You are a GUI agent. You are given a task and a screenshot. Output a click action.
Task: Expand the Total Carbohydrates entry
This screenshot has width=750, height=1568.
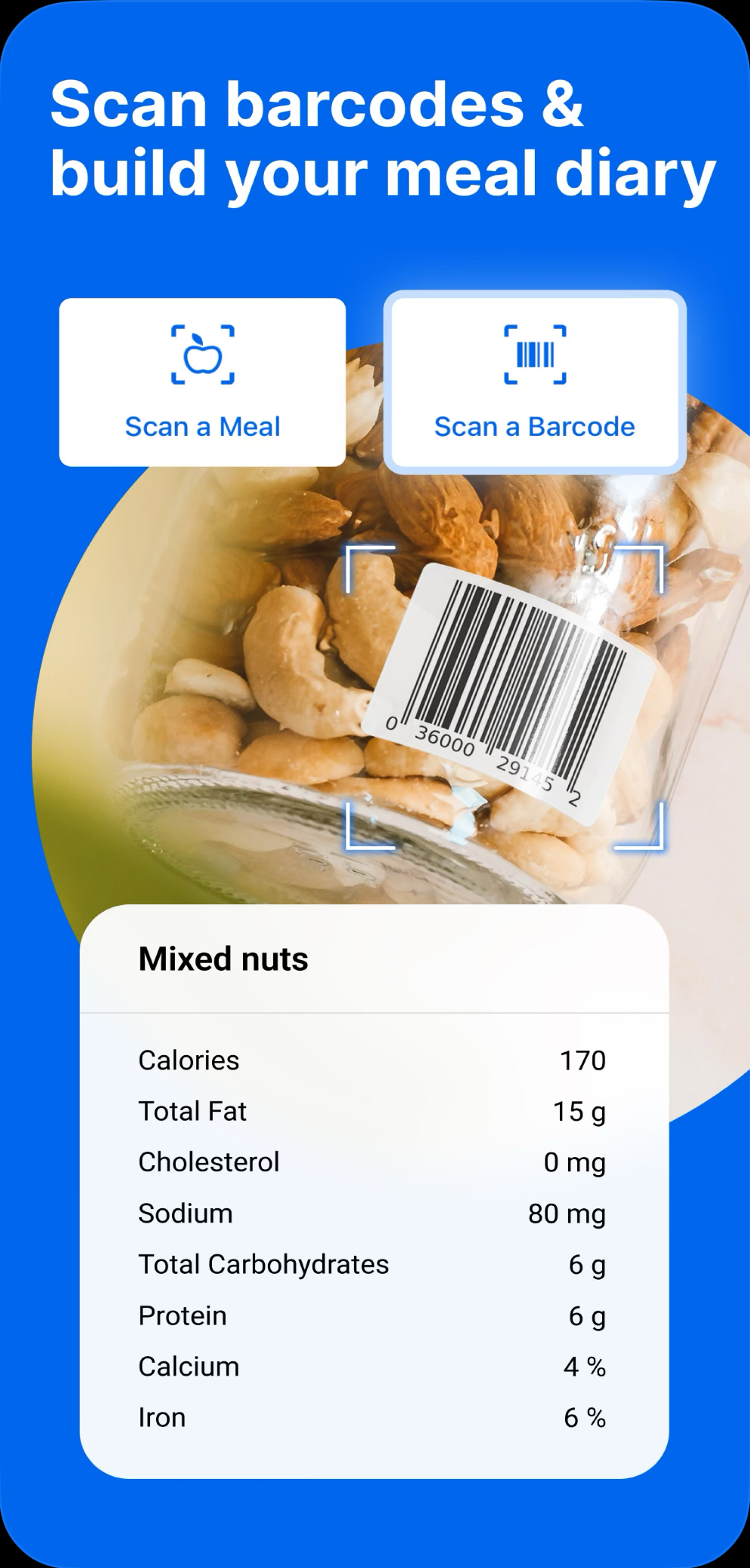373,1264
